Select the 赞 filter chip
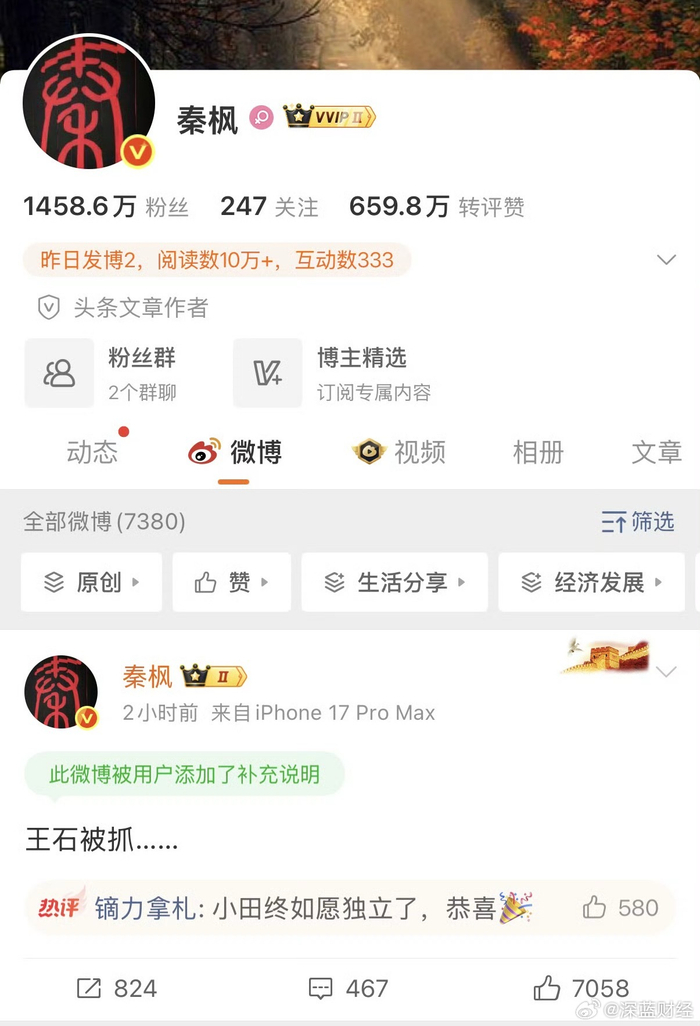 (231, 582)
